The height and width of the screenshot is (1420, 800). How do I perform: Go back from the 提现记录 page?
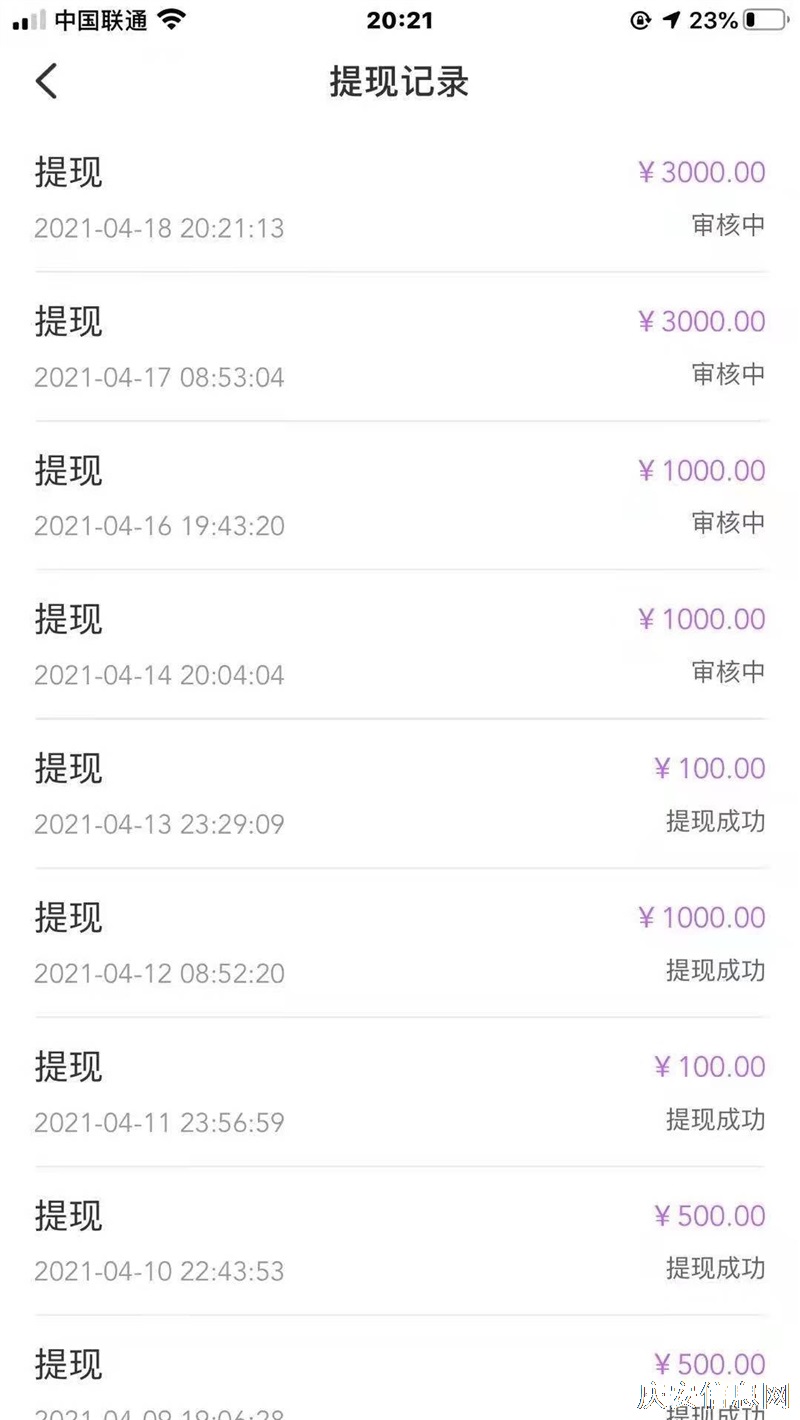coord(47,81)
